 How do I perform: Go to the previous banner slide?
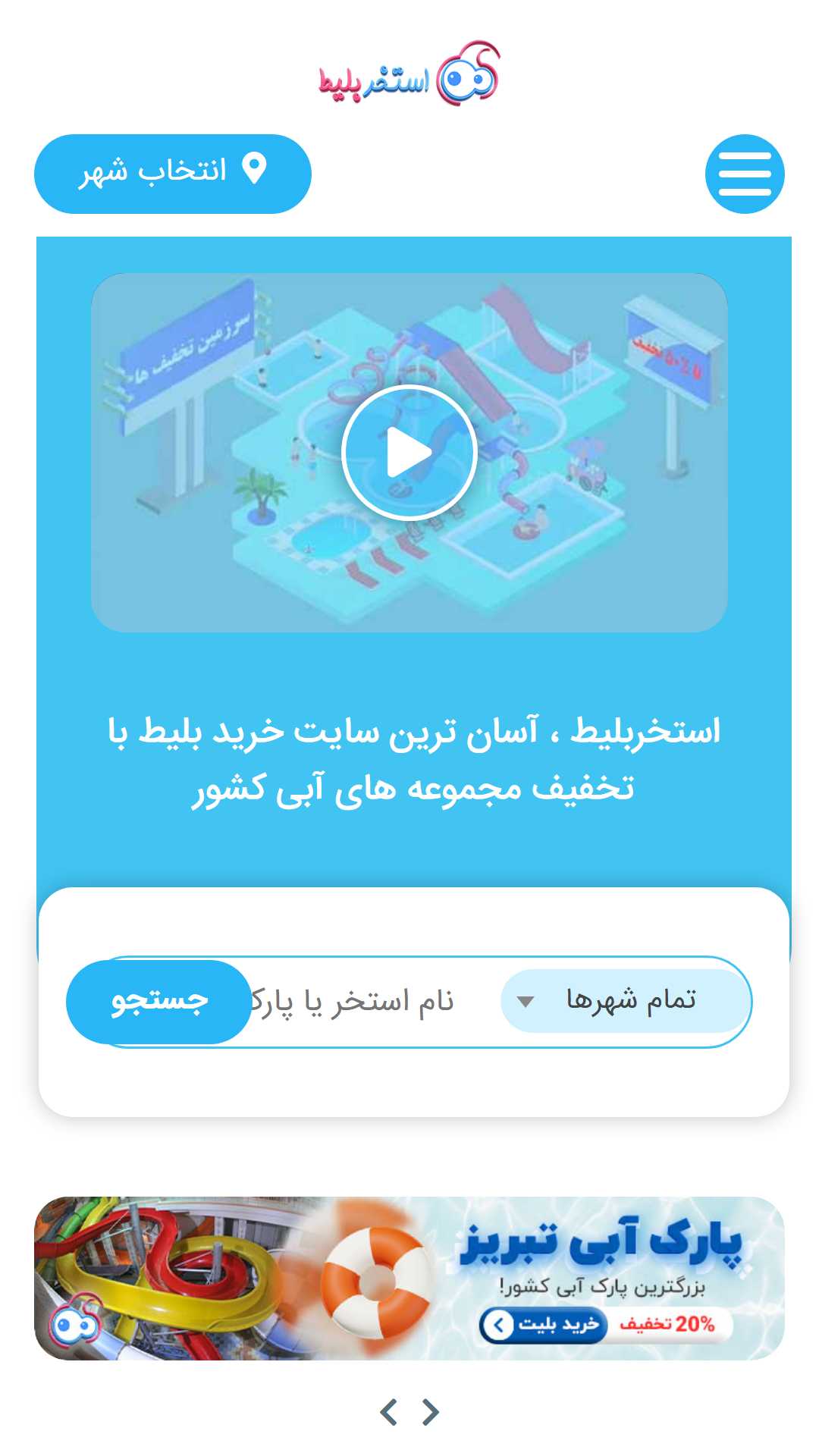389,1412
